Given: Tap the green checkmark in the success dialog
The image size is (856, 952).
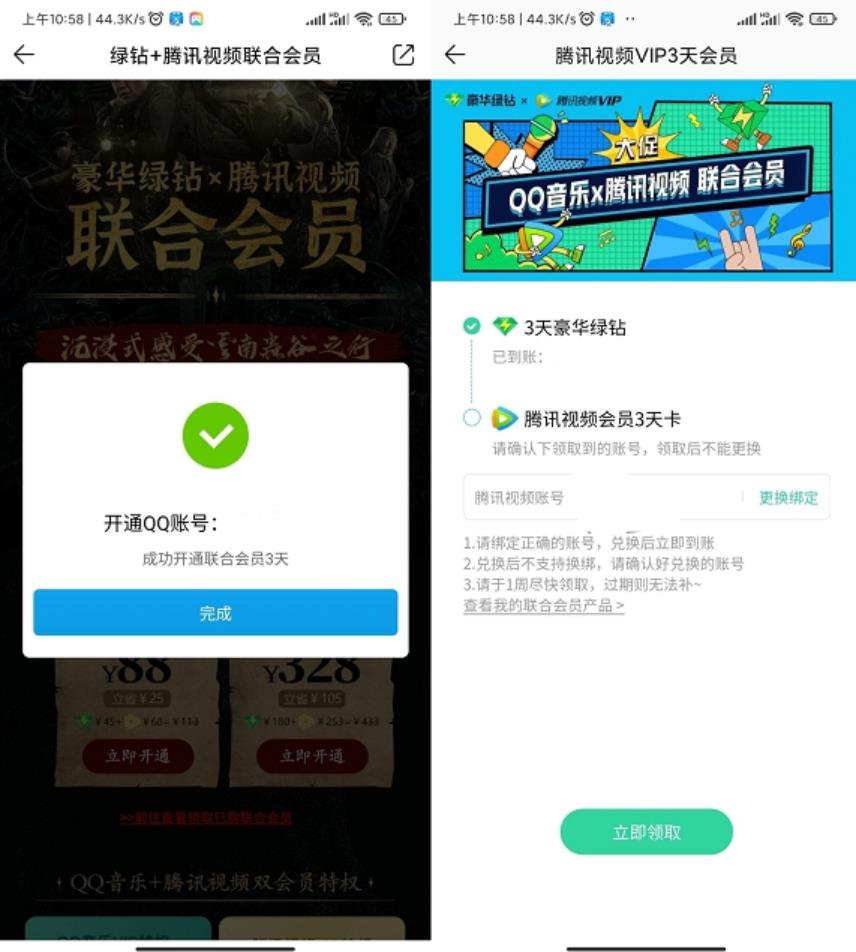Looking at the screenshot, I should pos(214,434).
